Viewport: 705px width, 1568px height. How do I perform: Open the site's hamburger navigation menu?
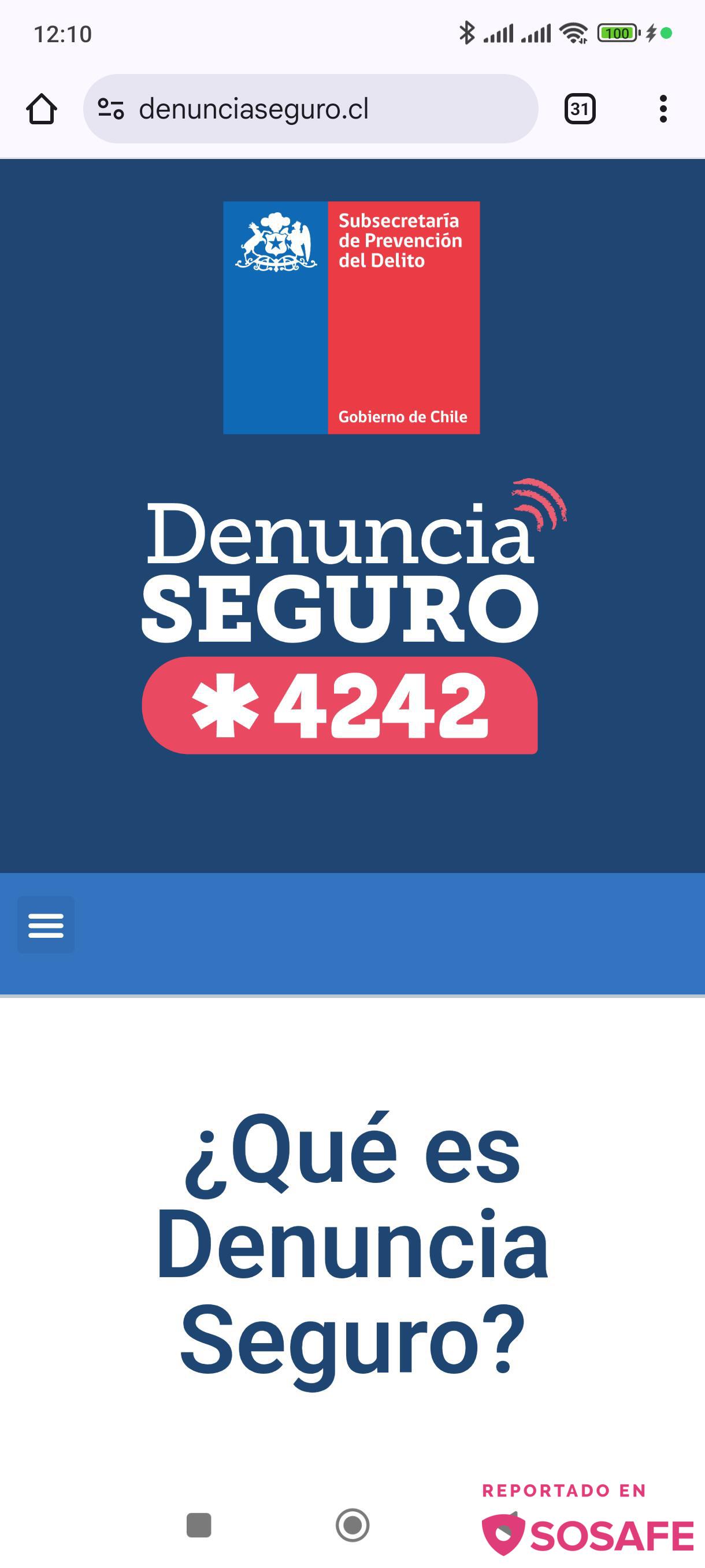(46, 924)
